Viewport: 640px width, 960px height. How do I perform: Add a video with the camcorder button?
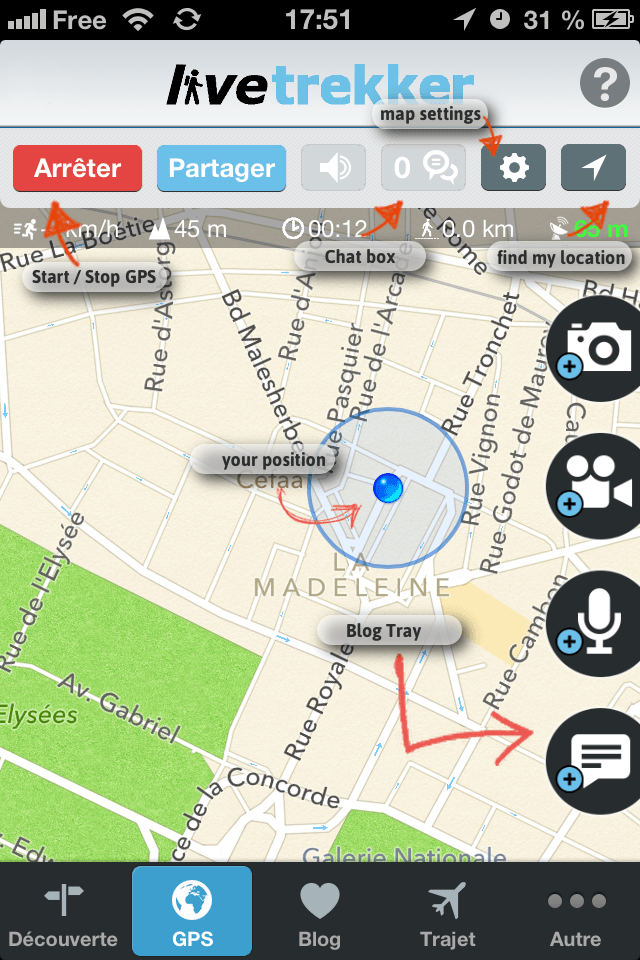tap(598, 487)
